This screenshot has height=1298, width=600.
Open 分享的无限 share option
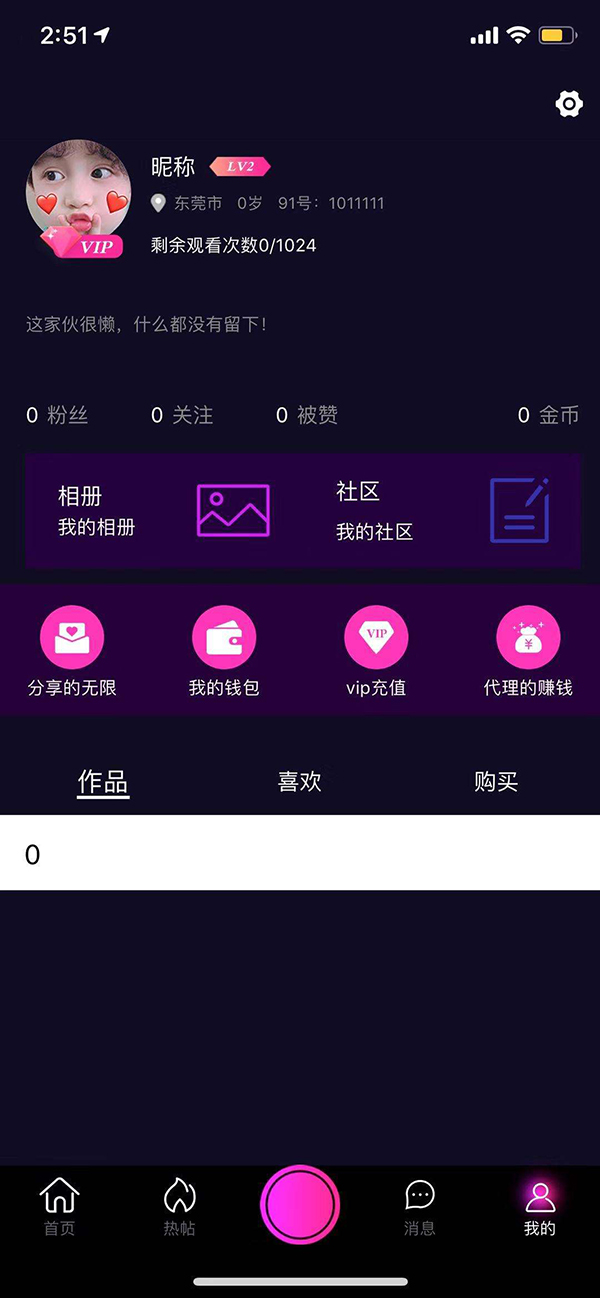click(x=72, y=652)
